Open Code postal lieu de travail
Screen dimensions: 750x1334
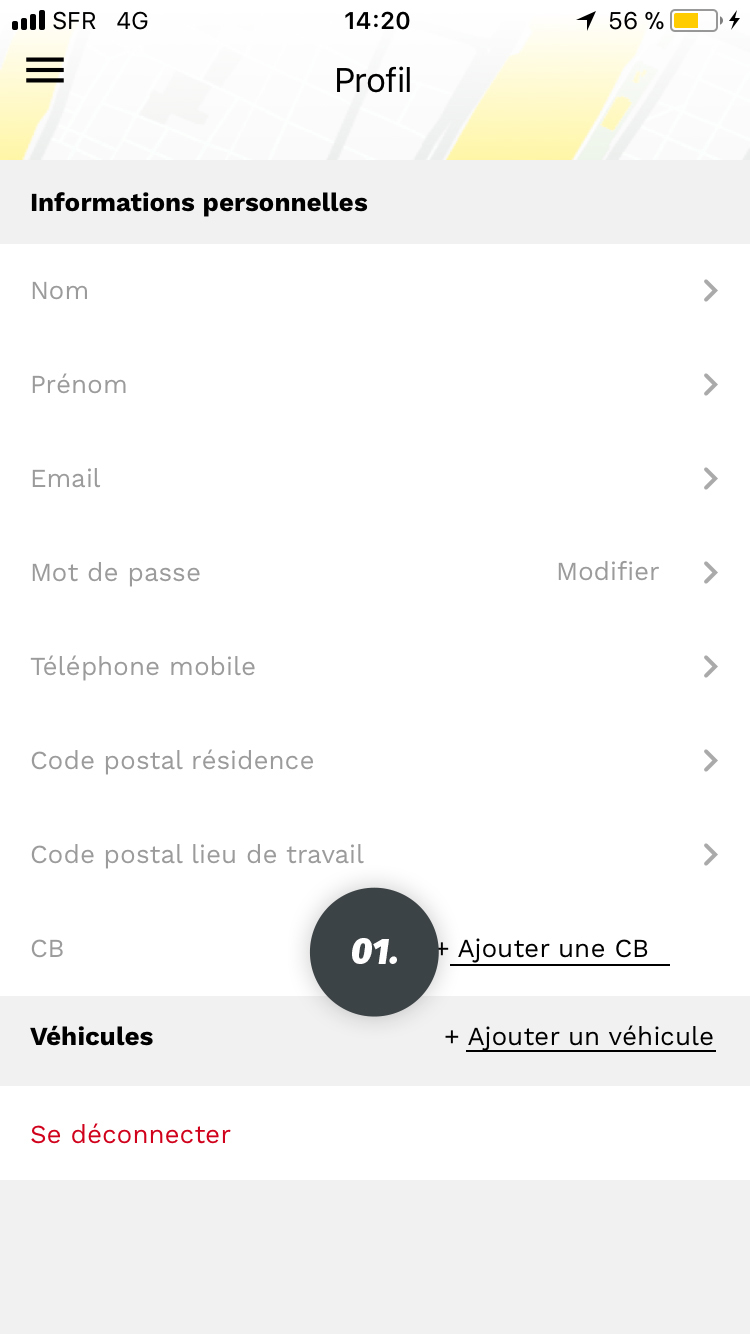[x=375, y=855]
